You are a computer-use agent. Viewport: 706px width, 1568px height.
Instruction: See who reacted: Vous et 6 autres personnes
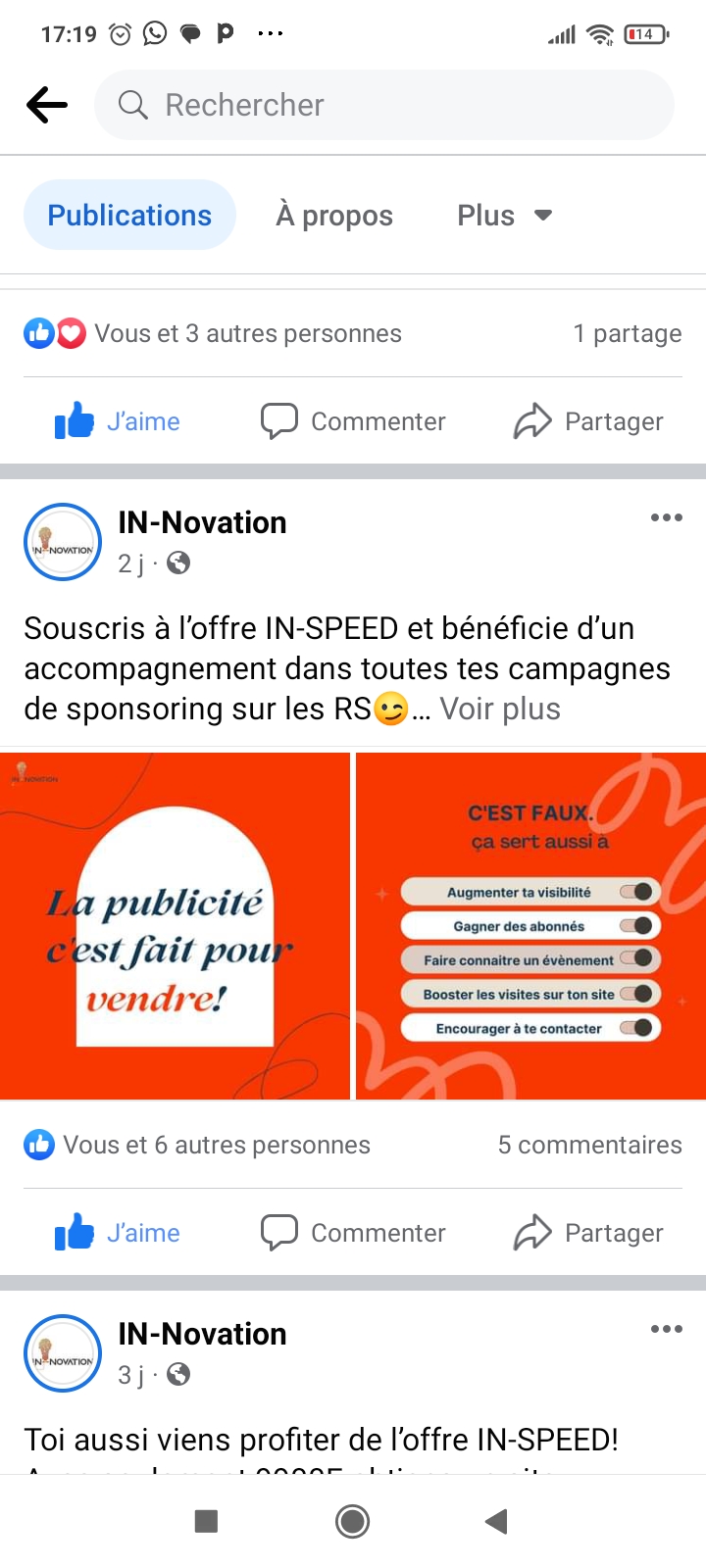coord(216,1145)
